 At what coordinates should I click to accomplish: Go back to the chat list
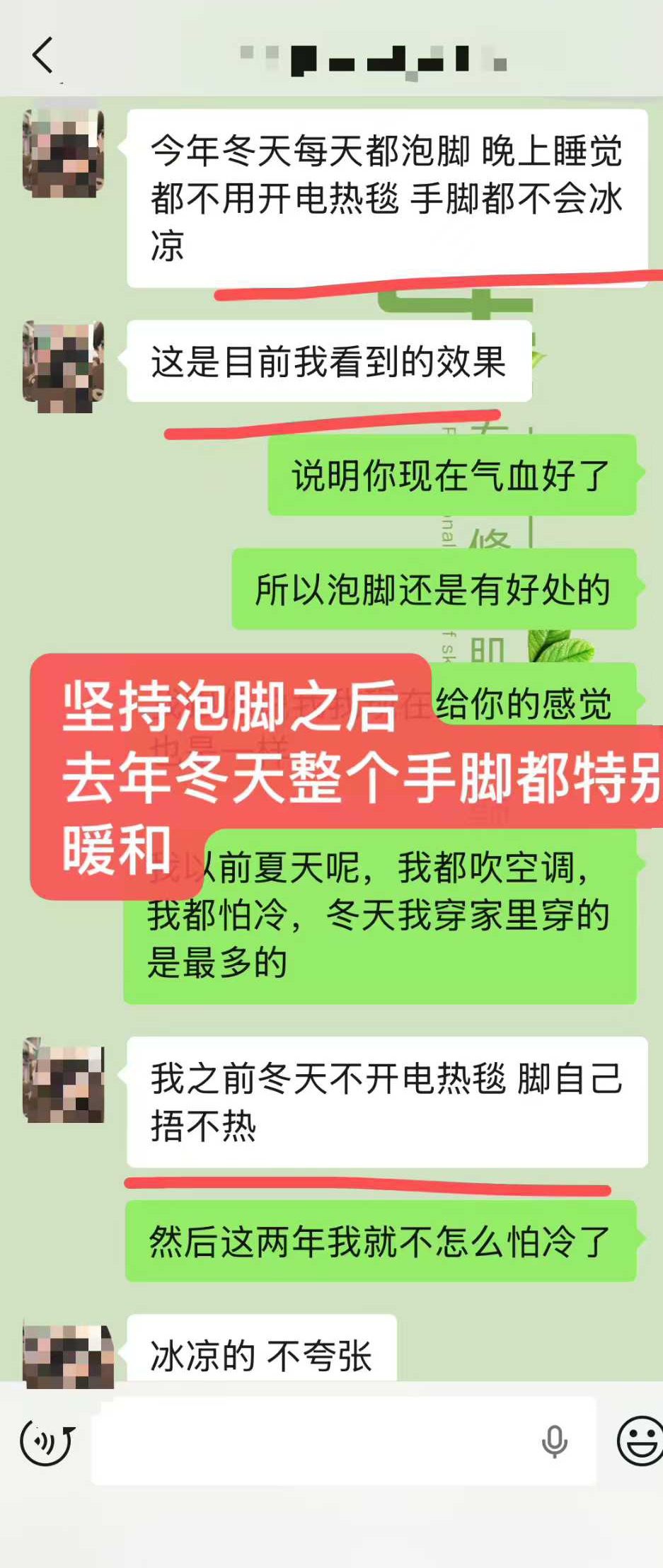click(x=43, y=55)
